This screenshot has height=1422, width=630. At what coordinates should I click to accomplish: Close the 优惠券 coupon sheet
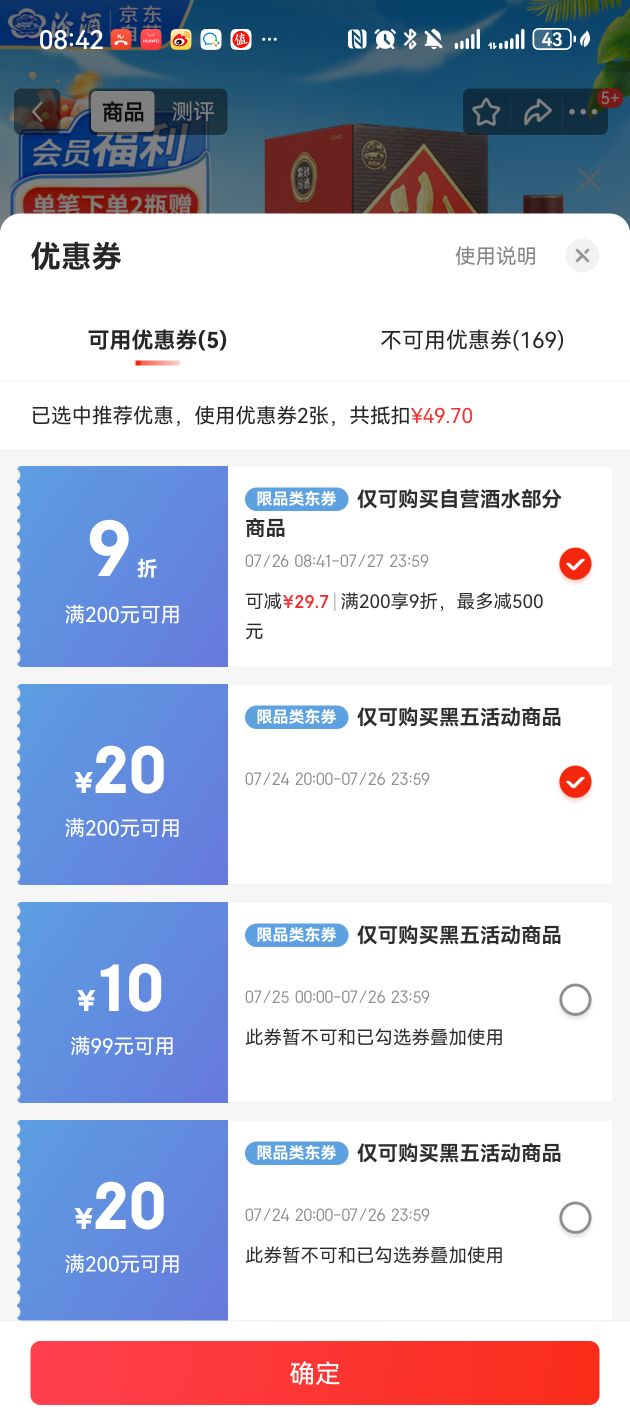(x=582, y=256)
